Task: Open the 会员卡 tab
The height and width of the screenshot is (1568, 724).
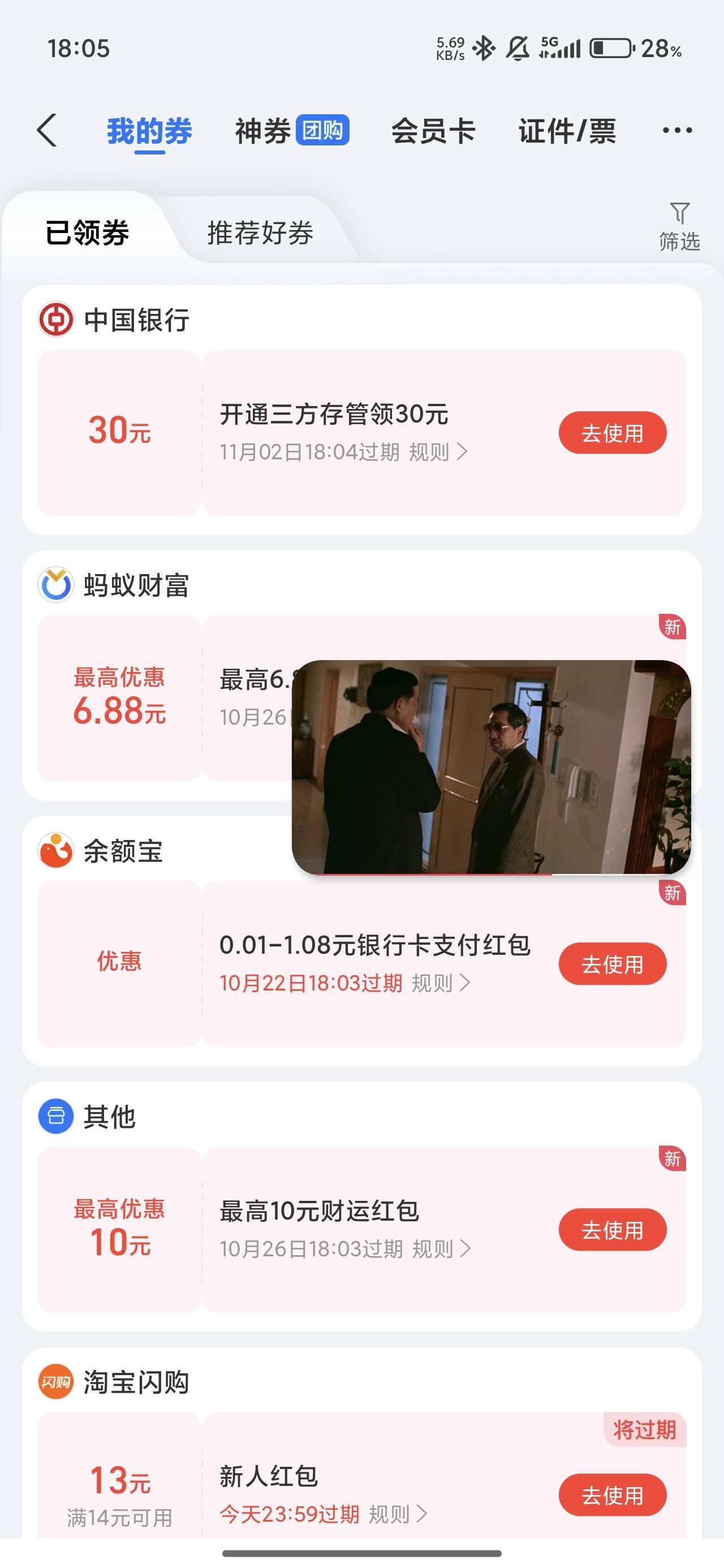Action: 433,130
